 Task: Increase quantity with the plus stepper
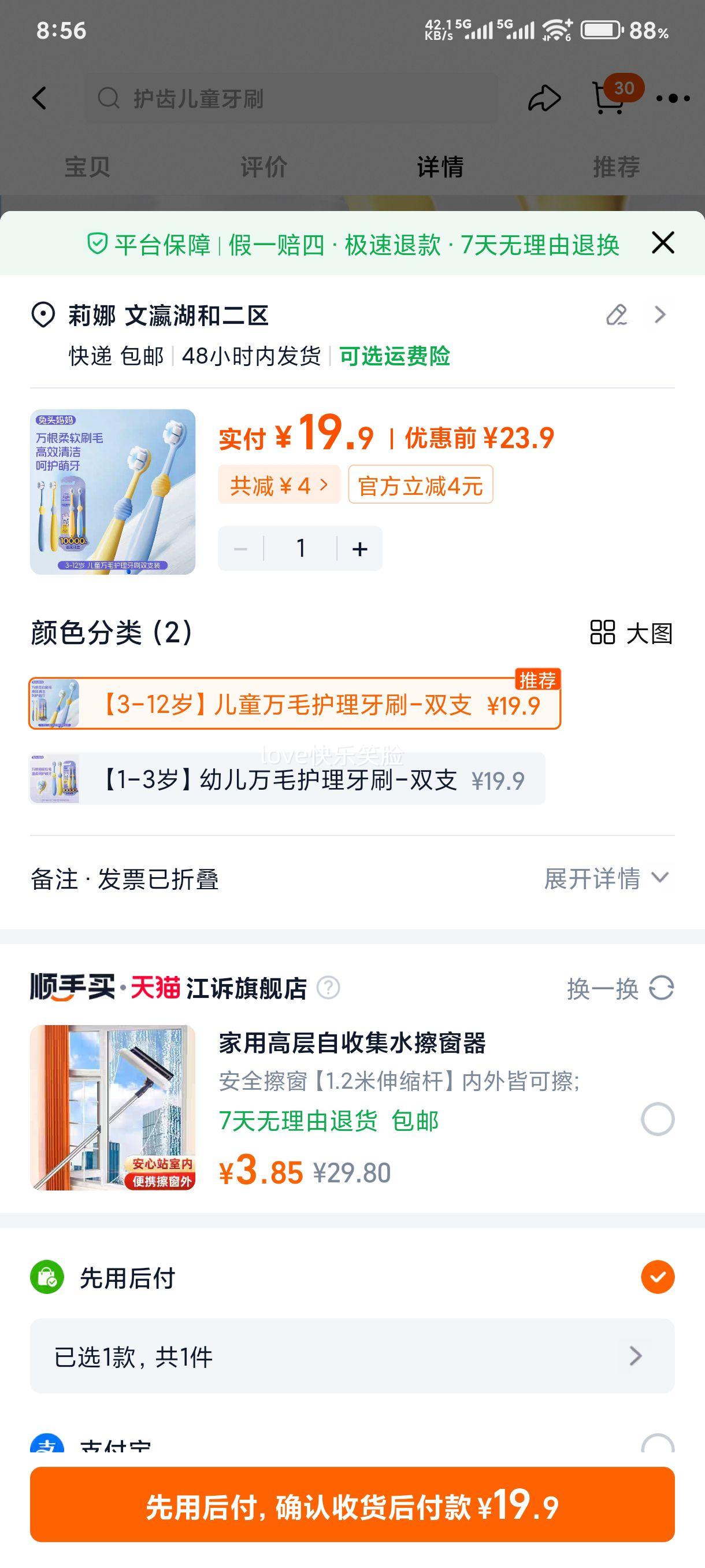359,548
